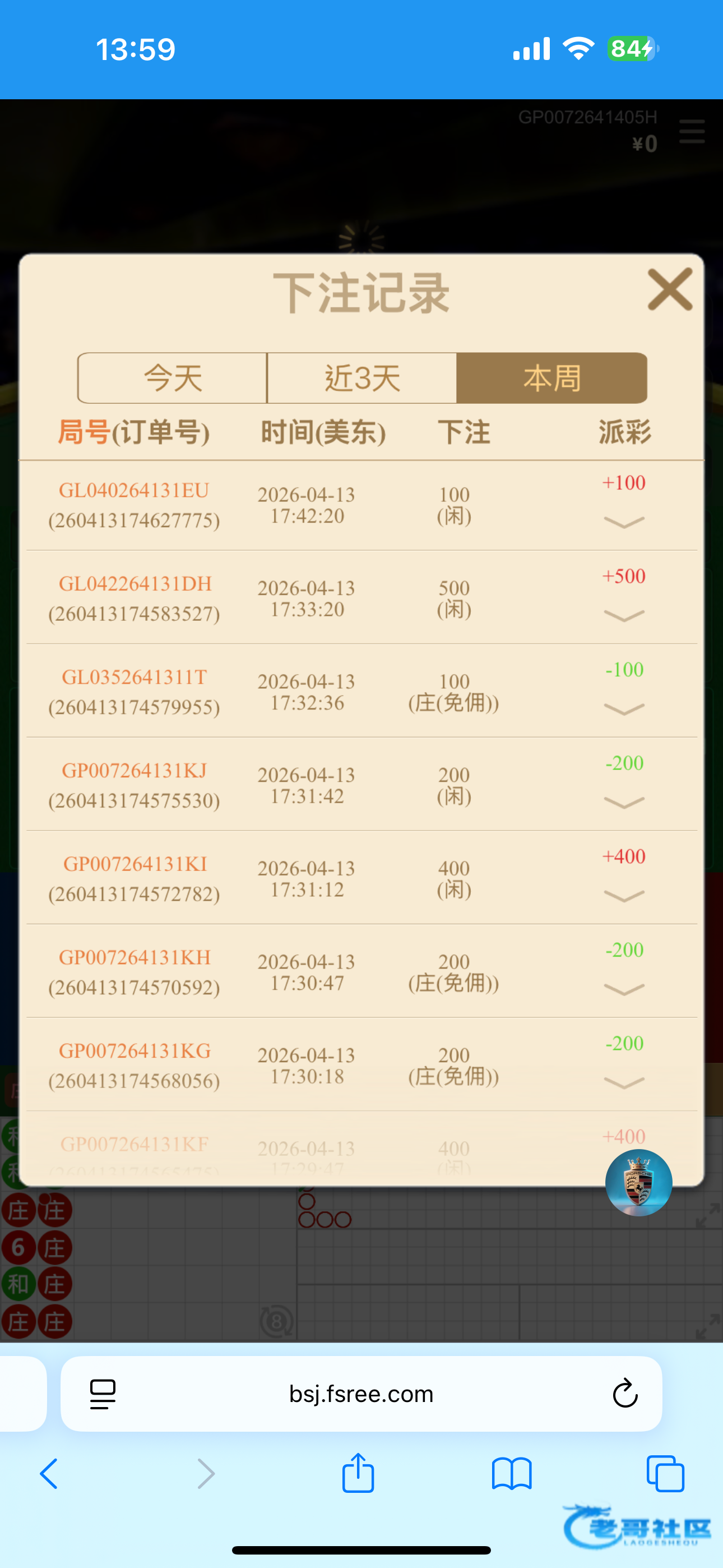Viewport: 723px width, 1568px height.
Task: Expand details for bet GP007264131KJ
Action: pyautogui.click(x=624, y=803)
